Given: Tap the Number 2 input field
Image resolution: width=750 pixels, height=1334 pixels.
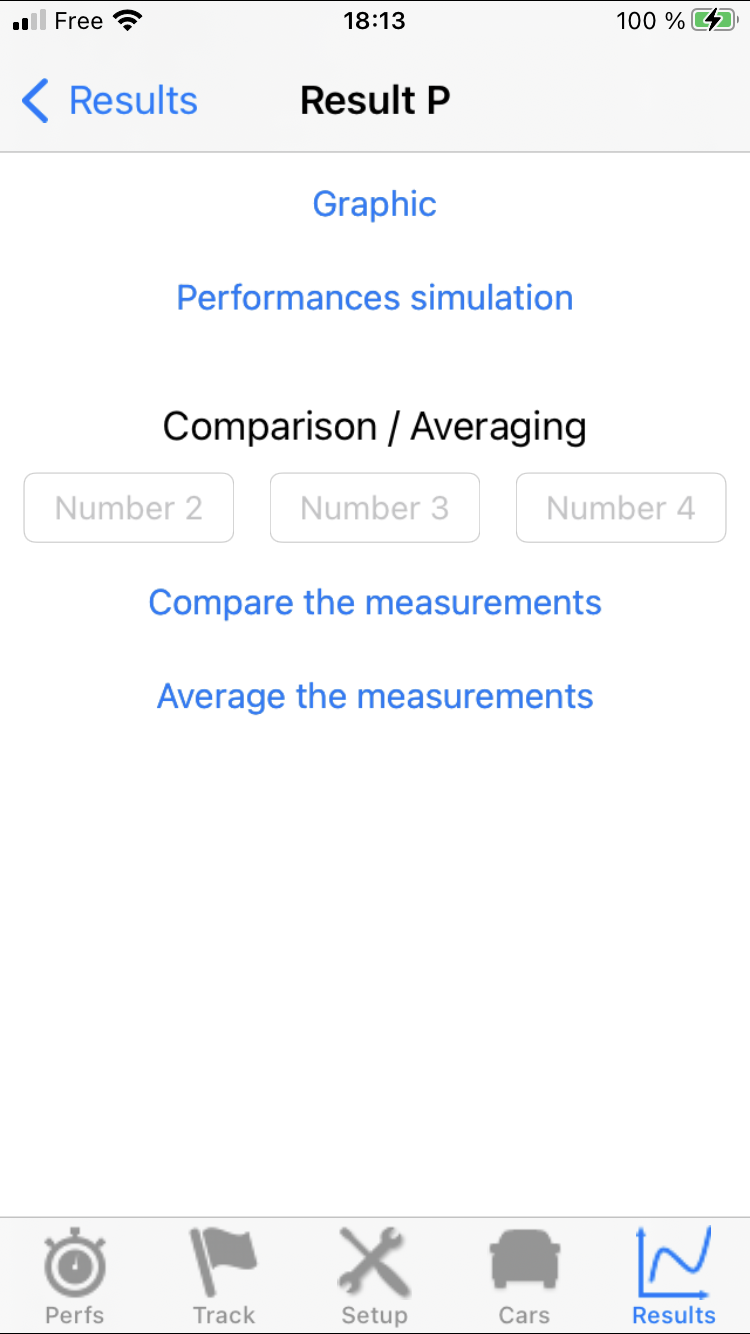Looking at the screenshot, I should (129, 508).
